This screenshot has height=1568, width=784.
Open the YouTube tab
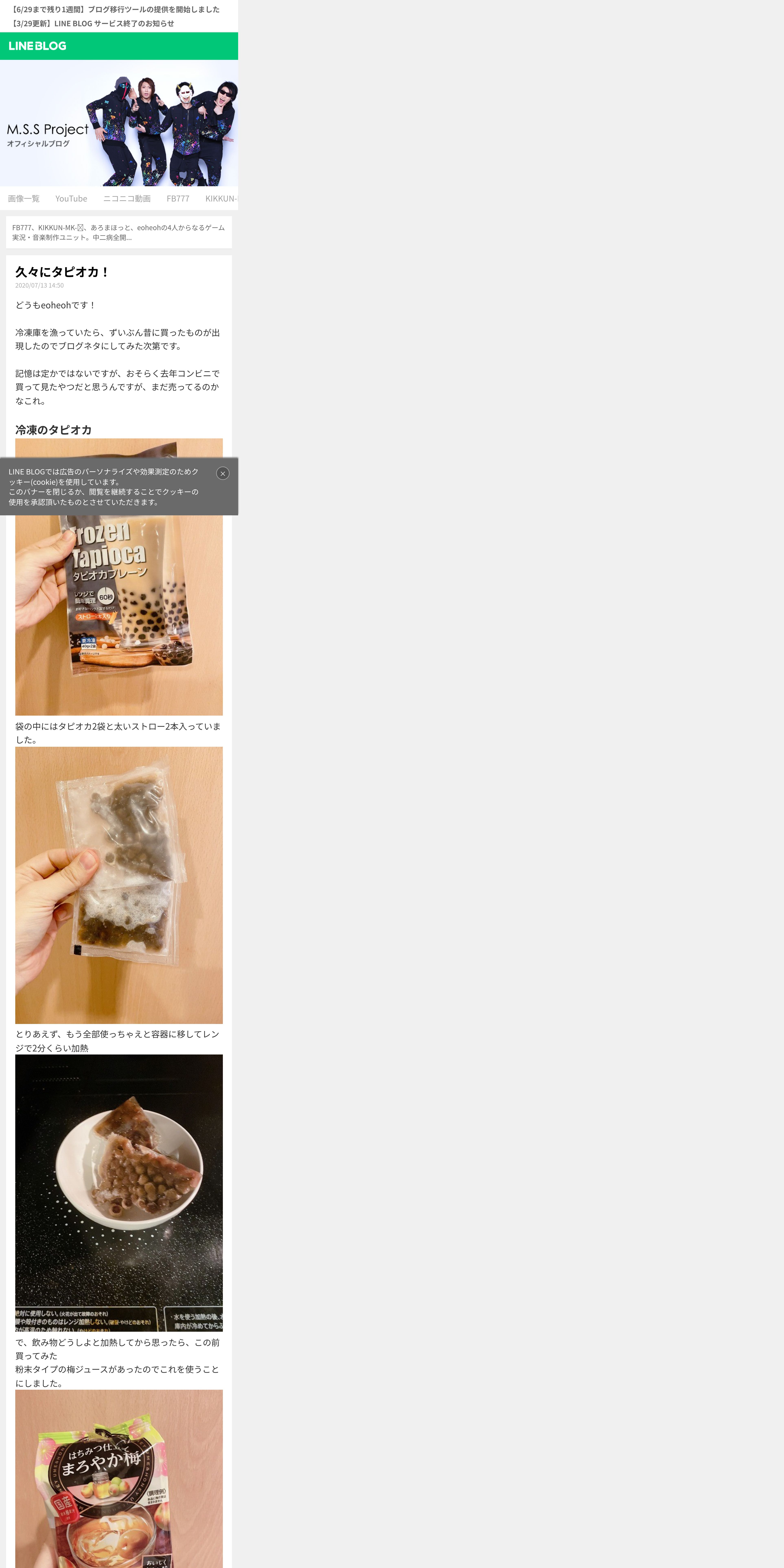point(71,198)
